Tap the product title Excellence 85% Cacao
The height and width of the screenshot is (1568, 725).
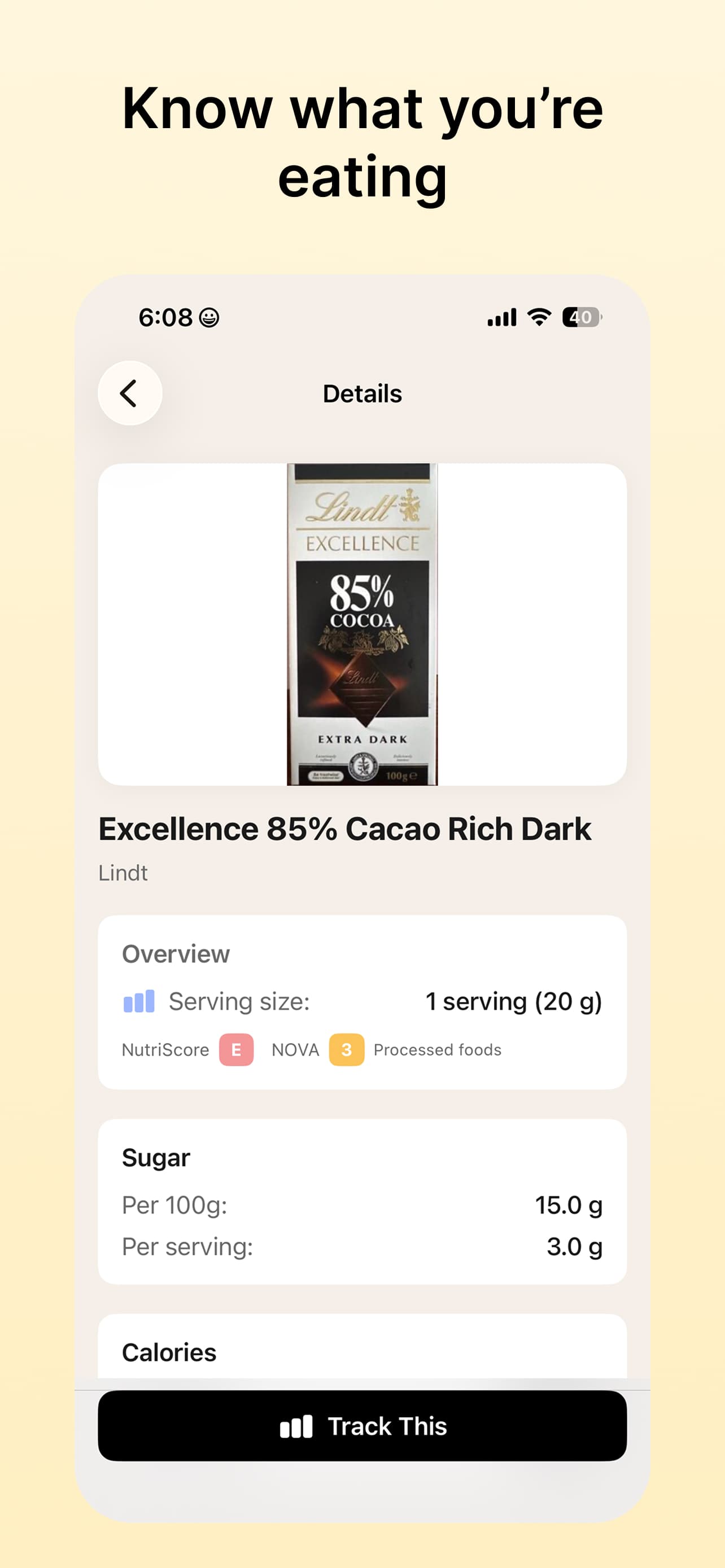pyautogui.click(x=344, y=827)
